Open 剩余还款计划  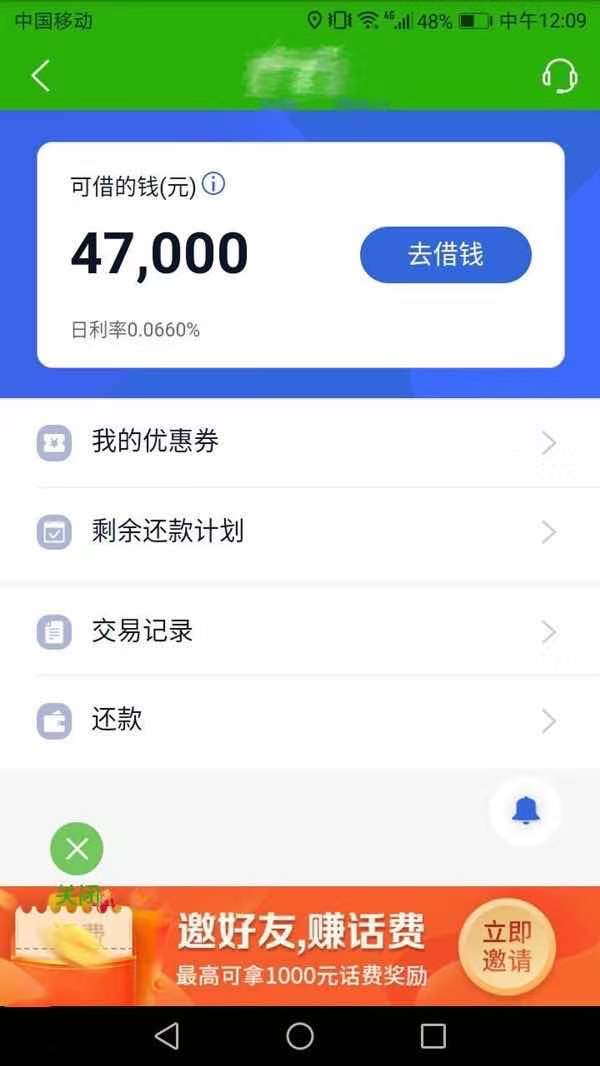tap(300, 532)
